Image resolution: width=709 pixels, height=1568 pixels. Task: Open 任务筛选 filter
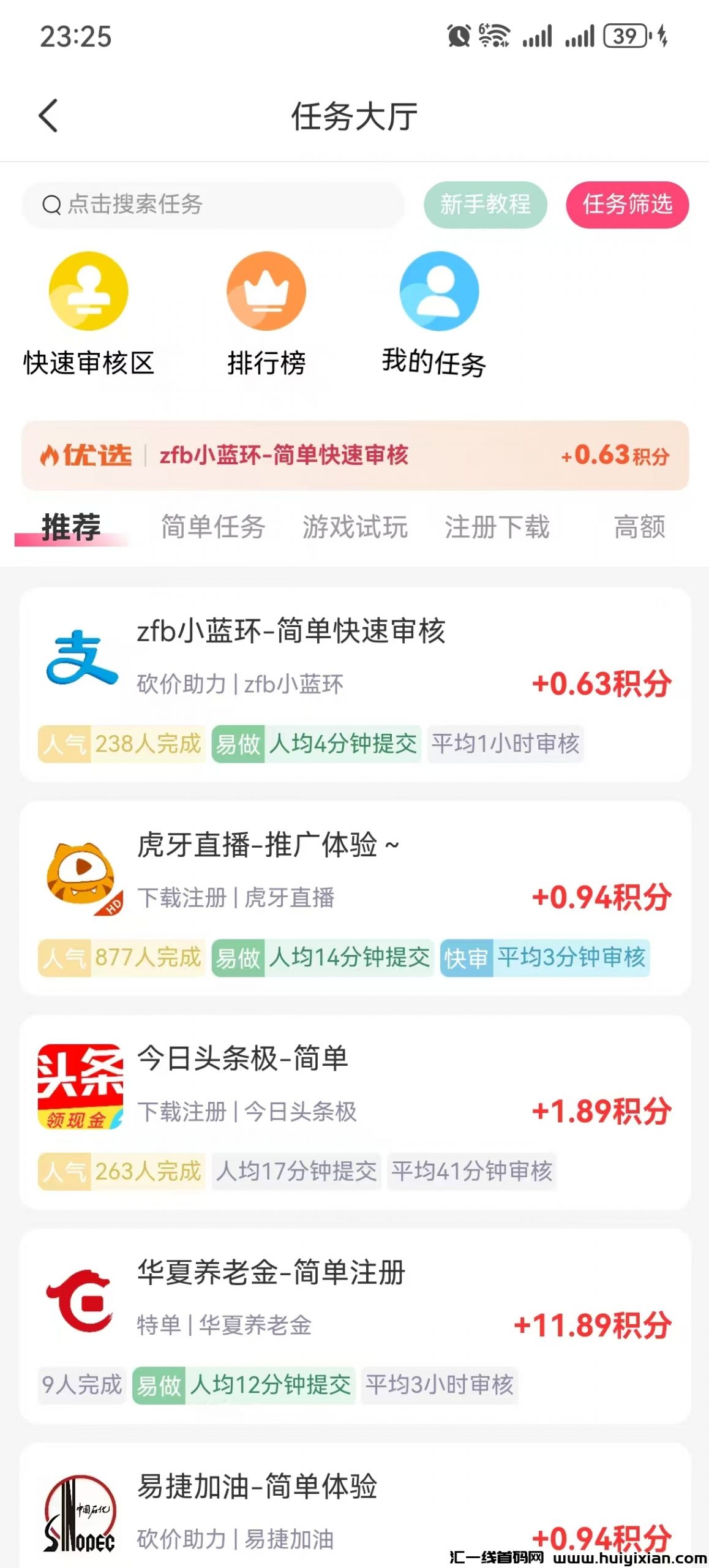627,205
